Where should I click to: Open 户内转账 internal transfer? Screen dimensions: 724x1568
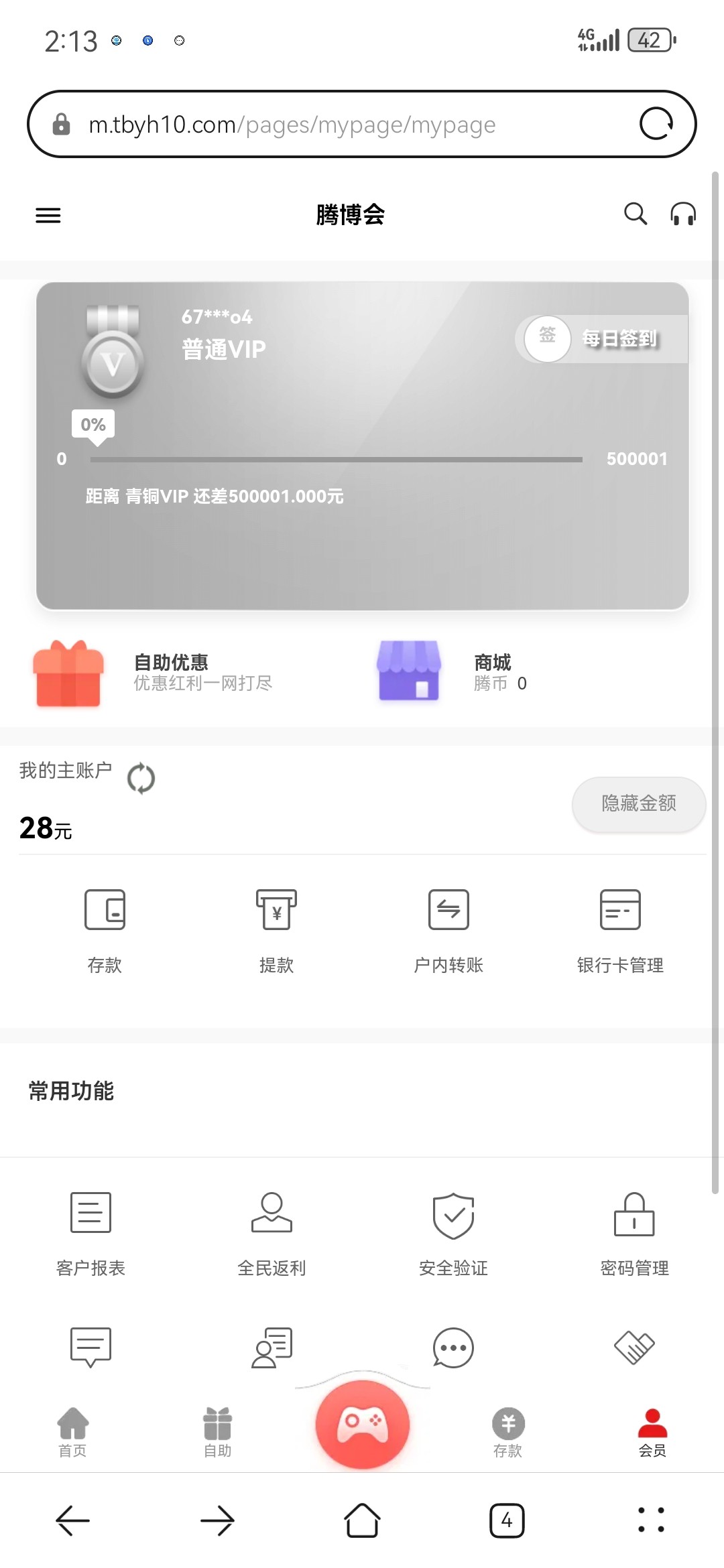coord(448,929)
